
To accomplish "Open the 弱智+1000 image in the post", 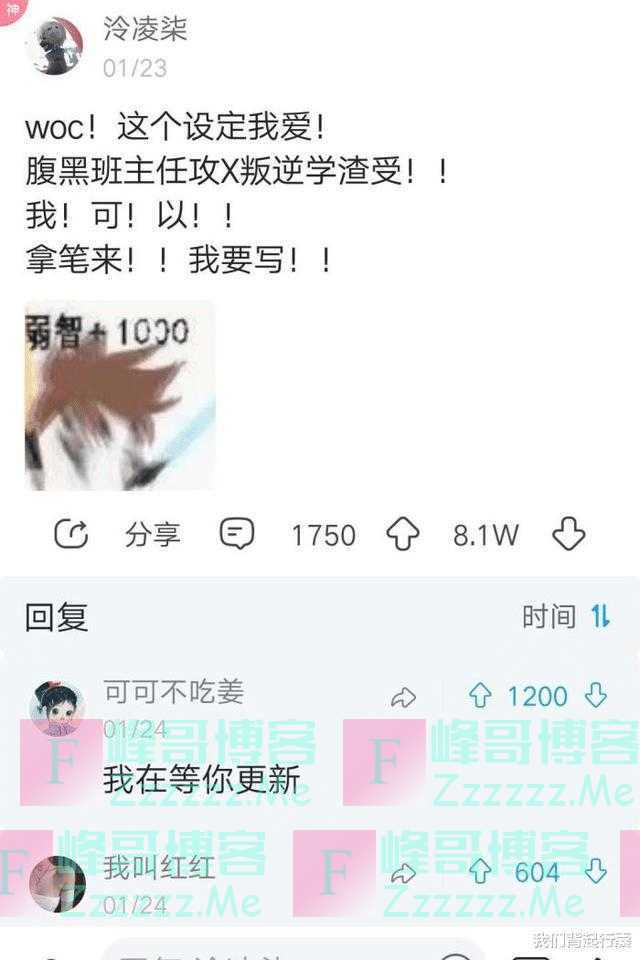I will (x=119, y=396).
